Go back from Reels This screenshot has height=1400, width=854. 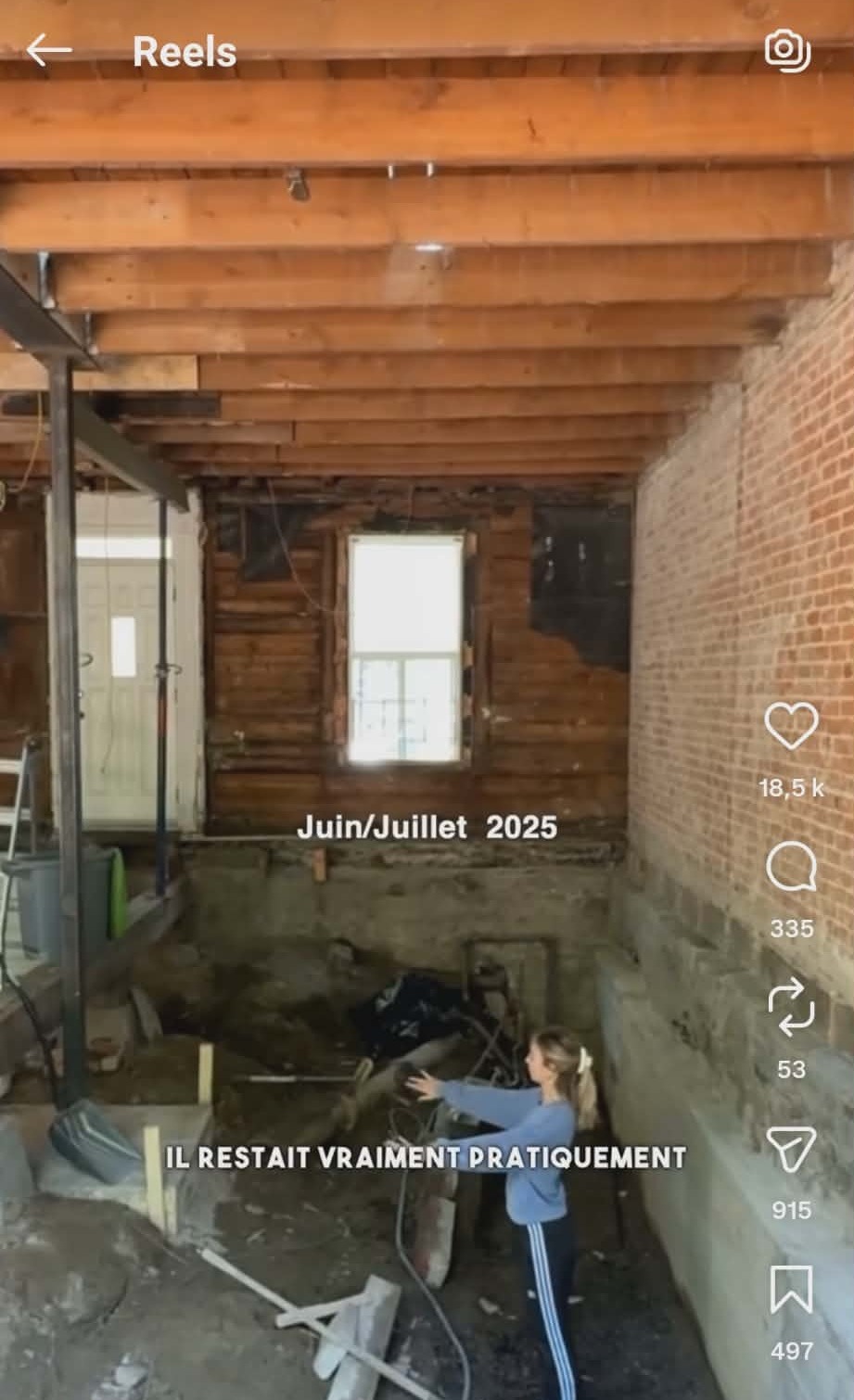48,50
